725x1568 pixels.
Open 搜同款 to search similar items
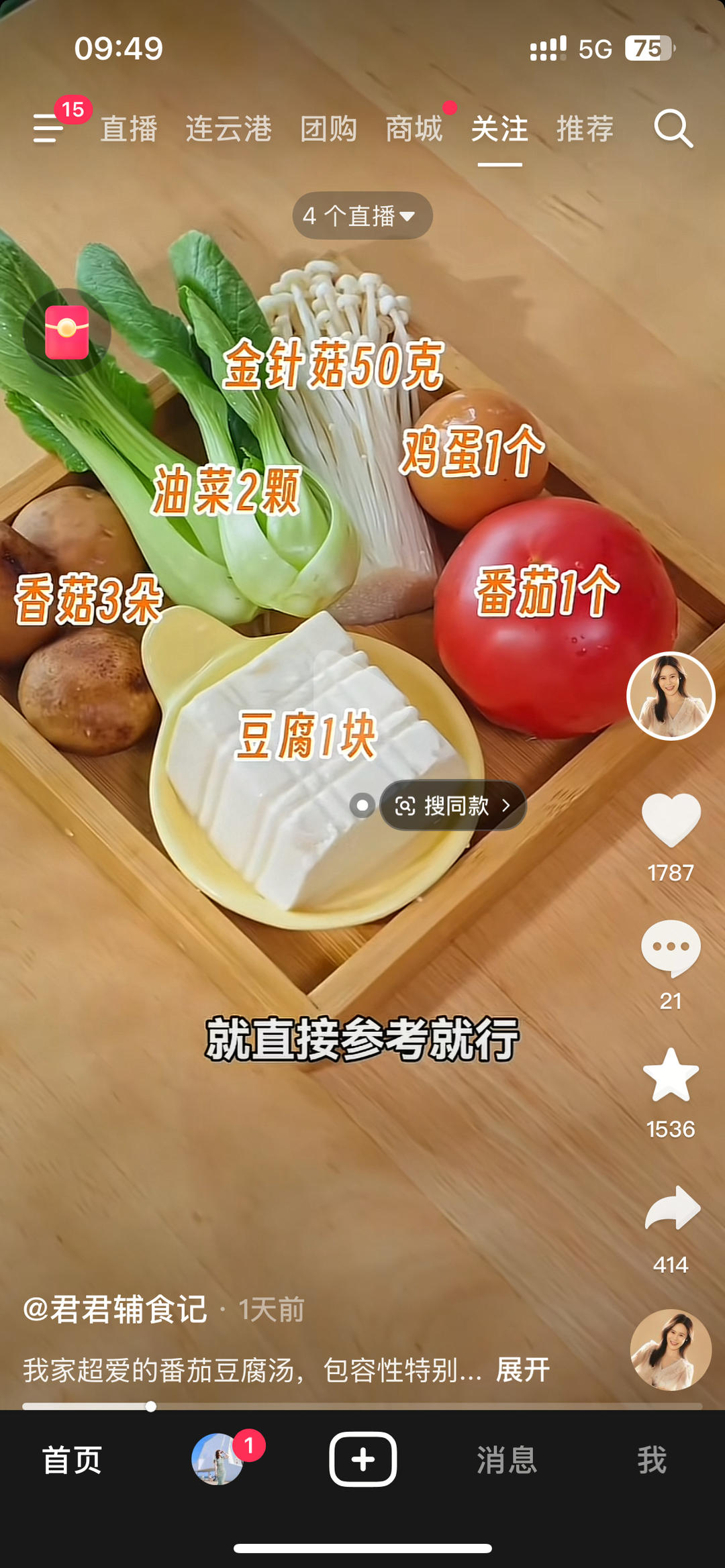point(452,806)
